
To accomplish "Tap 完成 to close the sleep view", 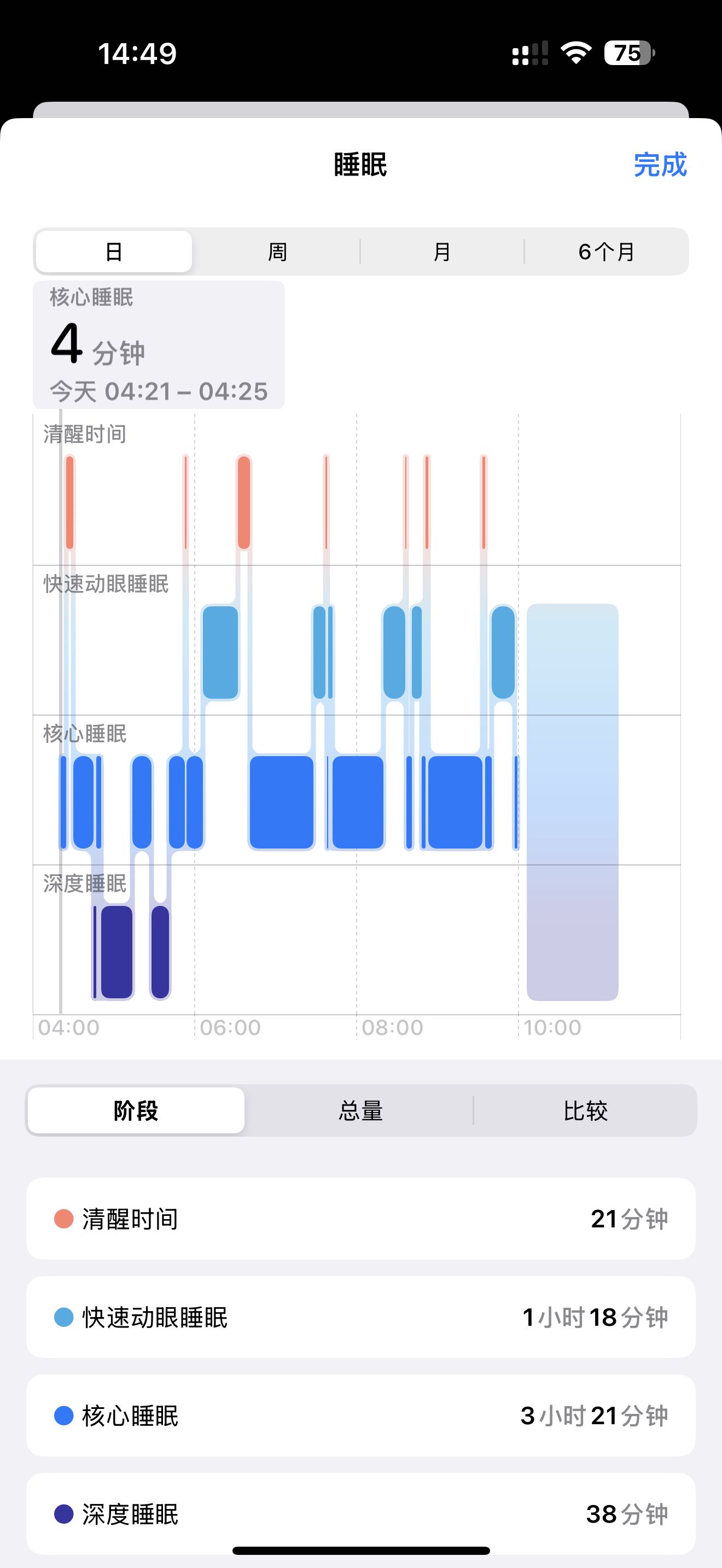I will pyautogui.click(x=660, y=165).
